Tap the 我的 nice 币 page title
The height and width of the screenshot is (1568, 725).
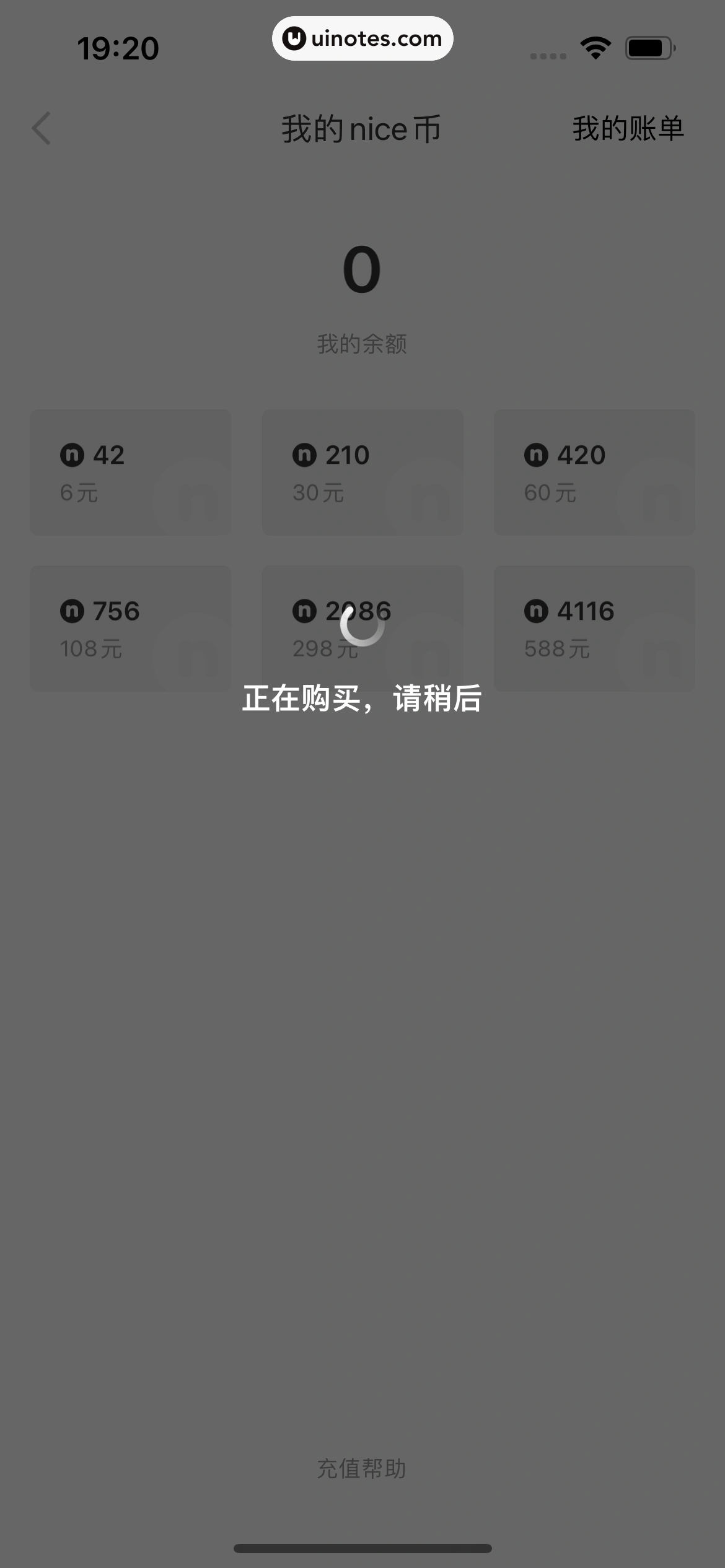tap(362, 129)
